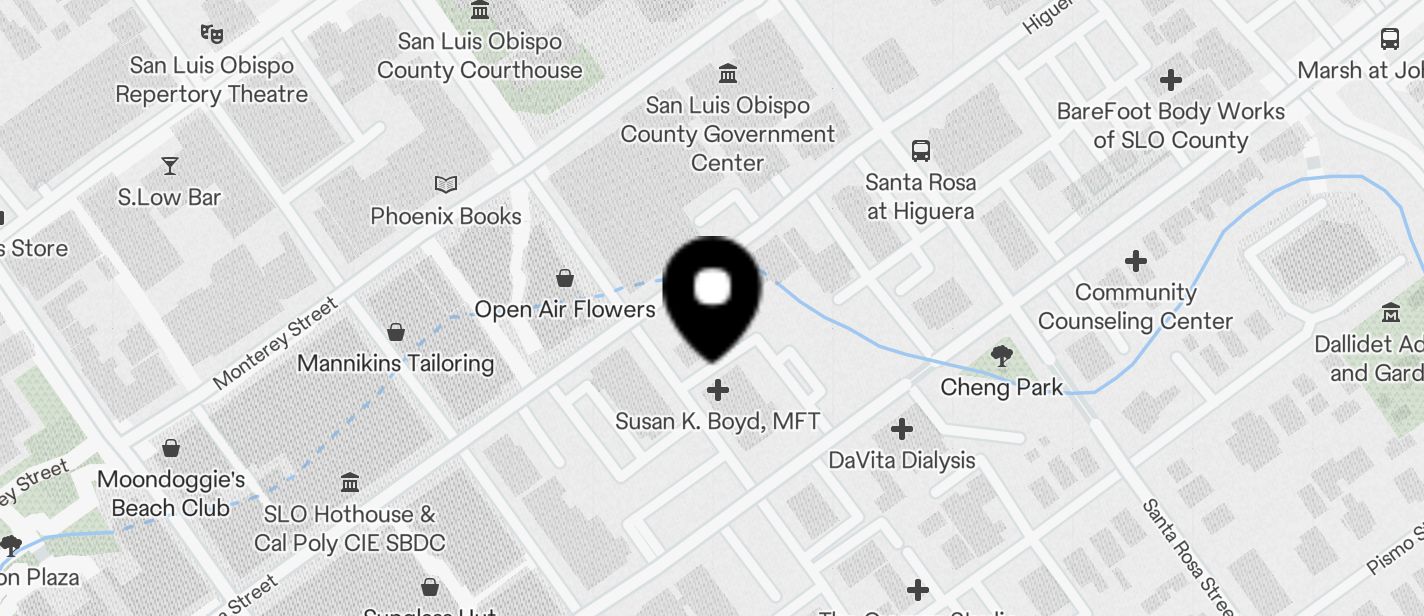Viewport: 1424px width, 616px height.
Task: Tap the Moondoggie's Beach Club marker
Action: pyautogui.click(x=171, y=448)
